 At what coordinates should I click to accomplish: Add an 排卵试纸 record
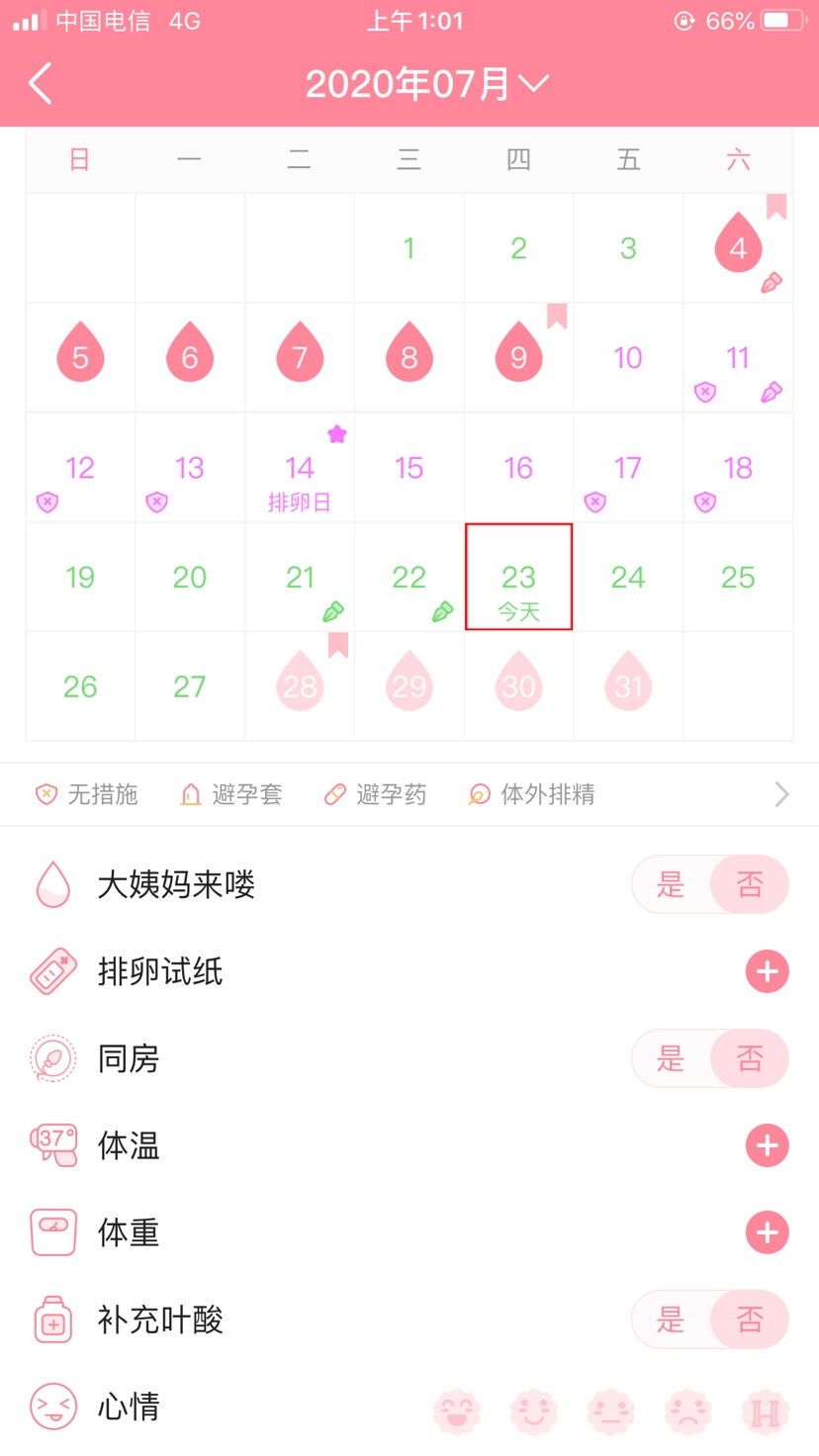767,971
